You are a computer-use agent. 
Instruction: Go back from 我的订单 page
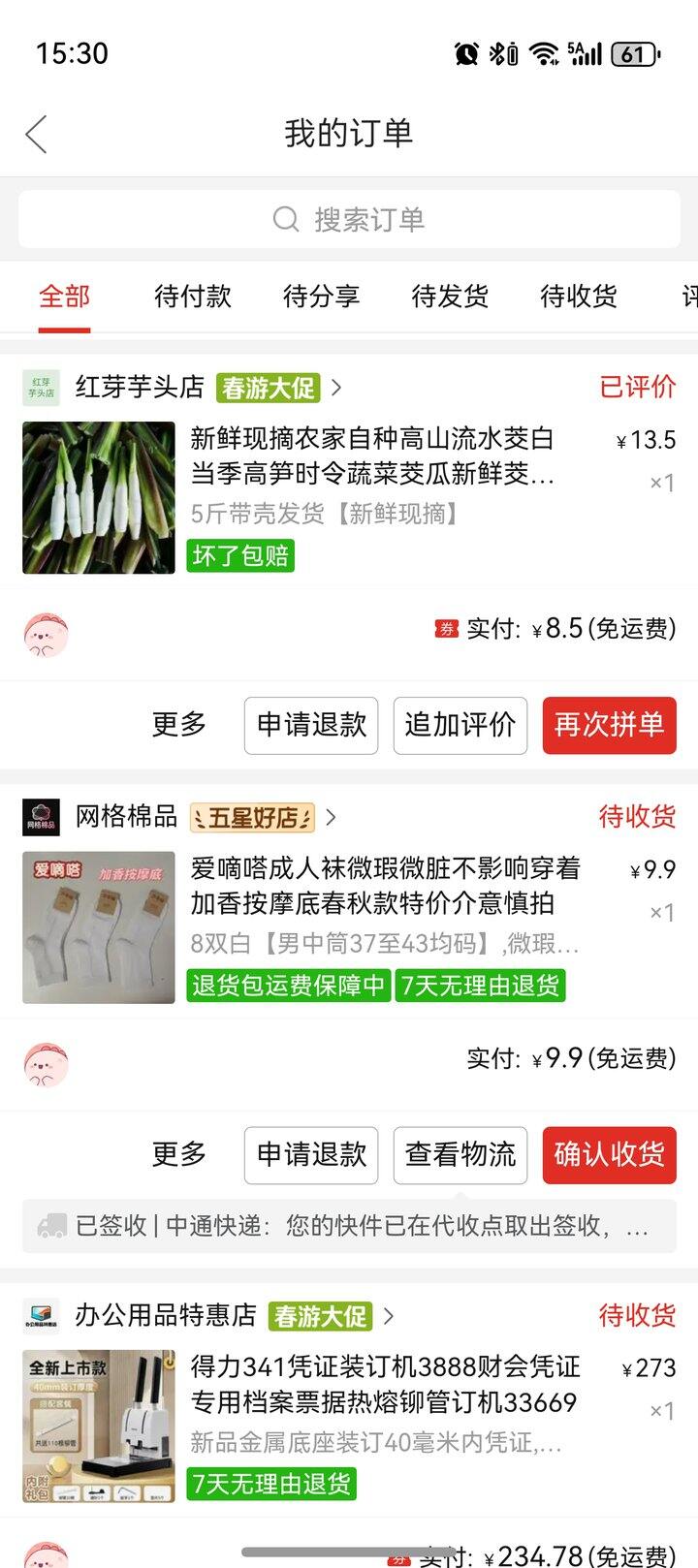tap(37, 134)
